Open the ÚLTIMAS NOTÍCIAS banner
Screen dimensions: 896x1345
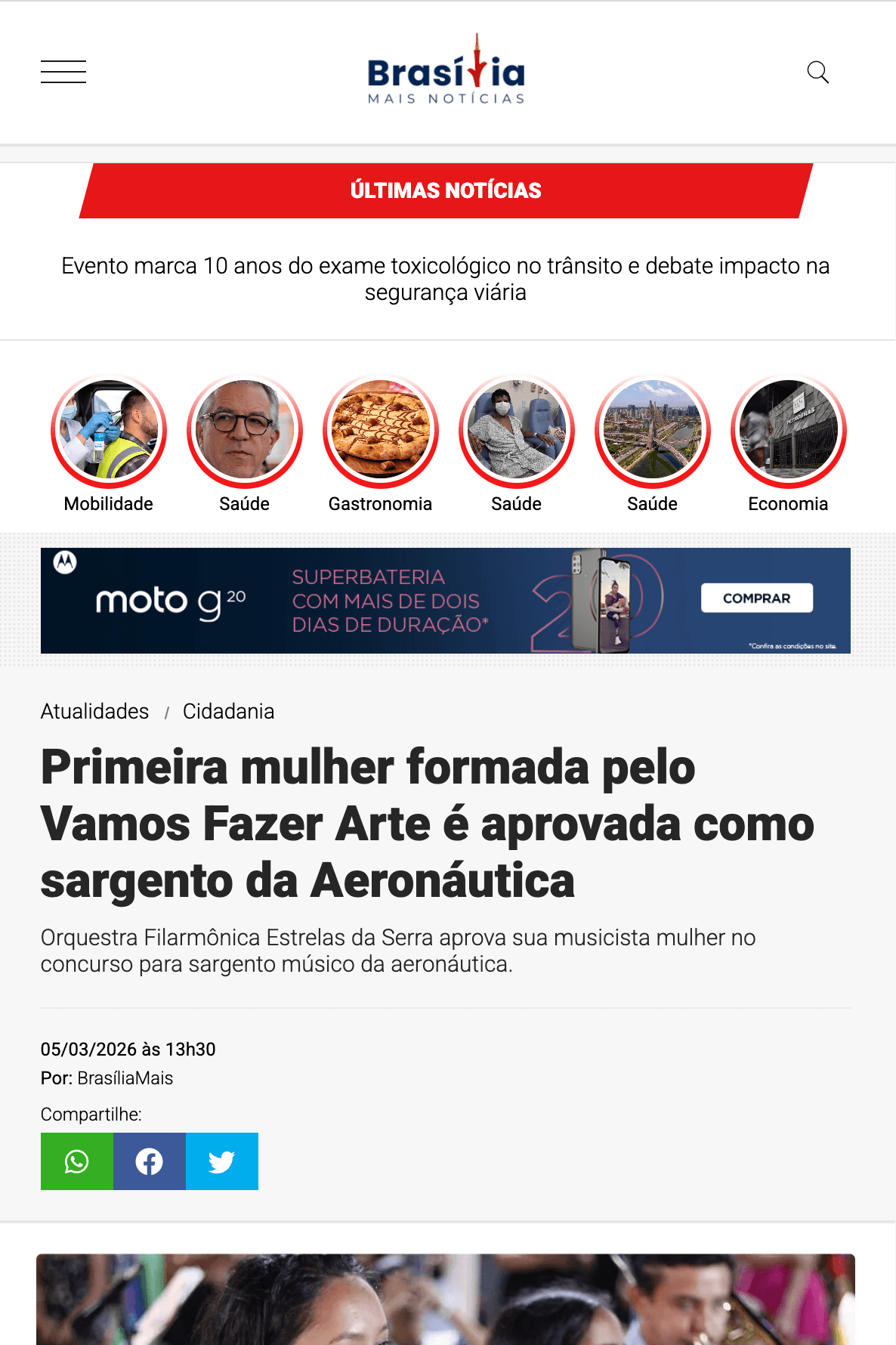[x=446, y=190]
